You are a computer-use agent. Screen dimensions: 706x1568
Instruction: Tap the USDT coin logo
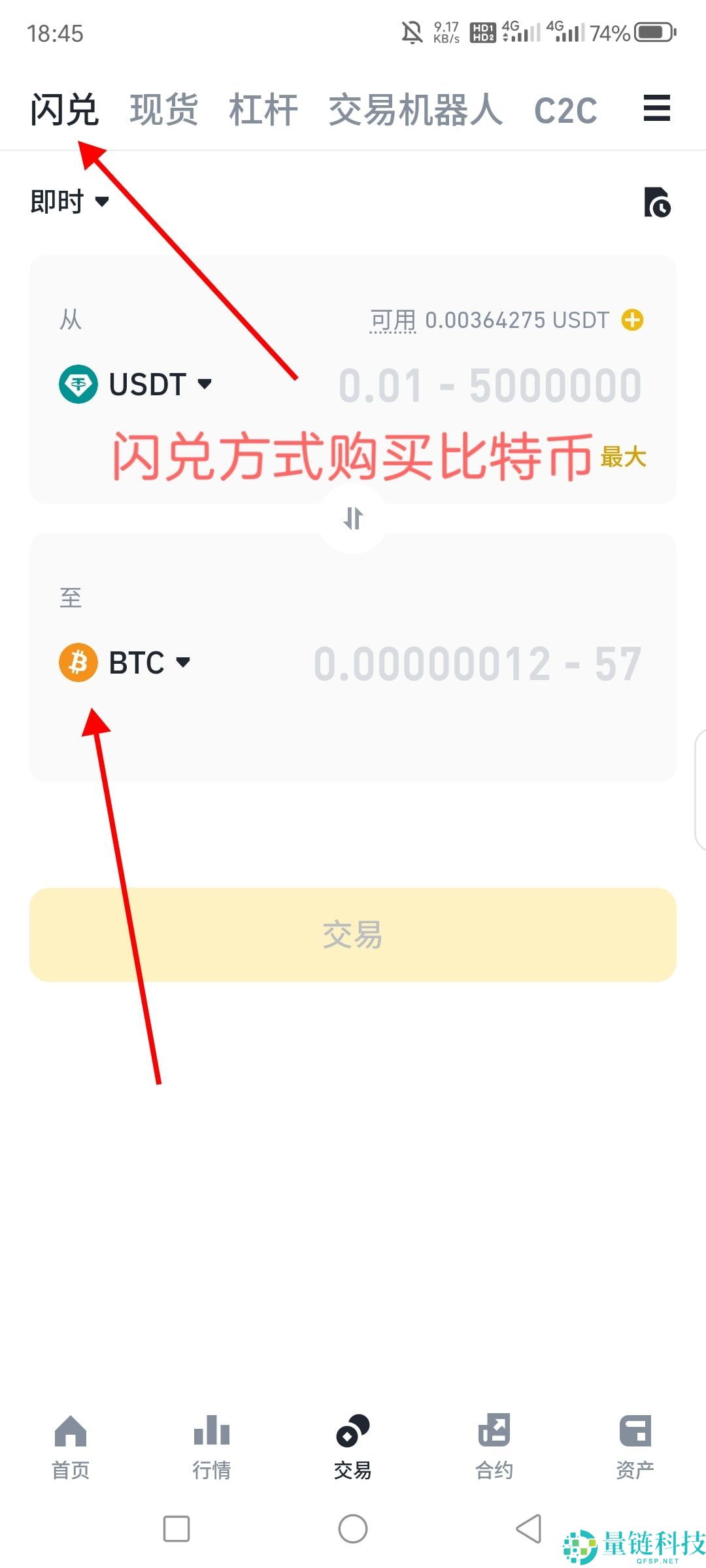click(78, 385)
